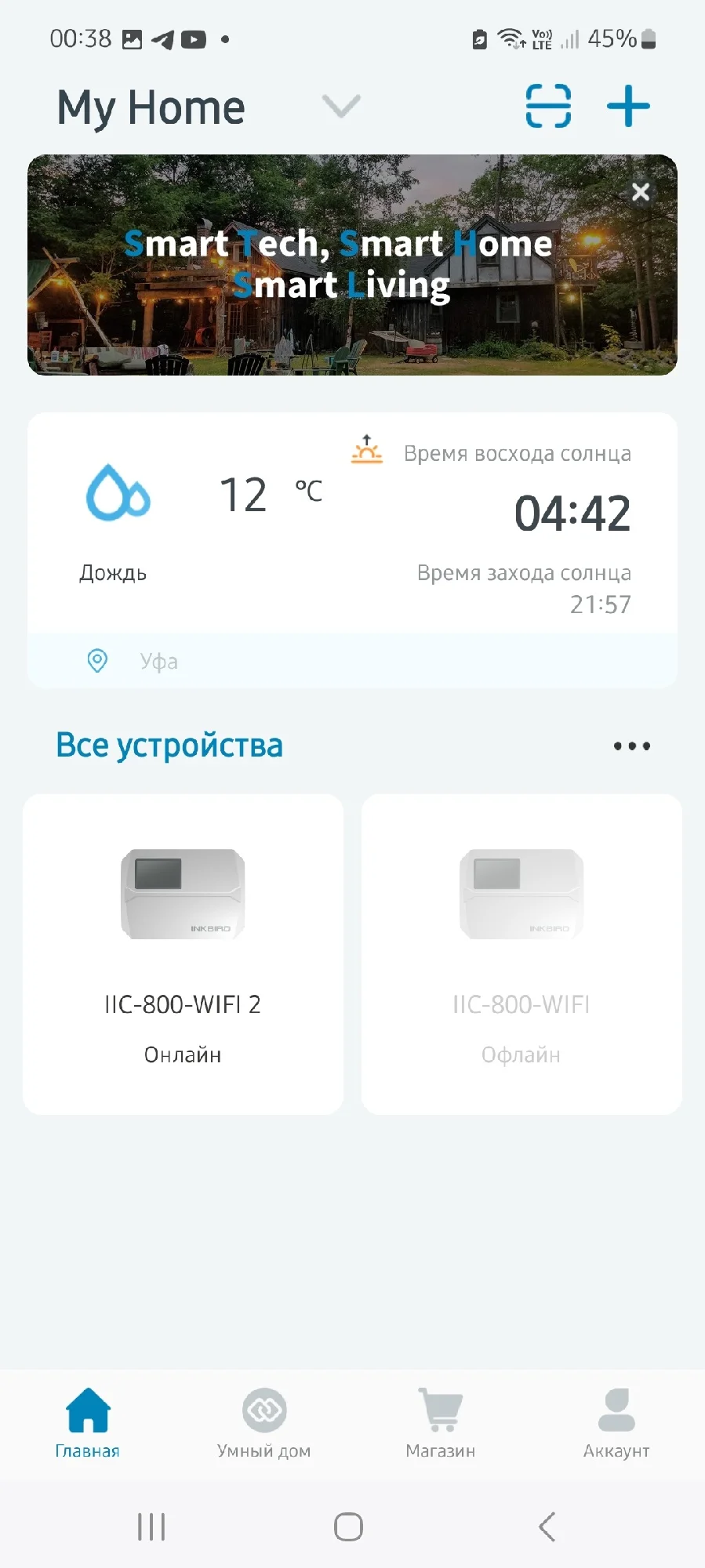
Task: Go to the Магазин tab
Action: (x=441, y=1423)
